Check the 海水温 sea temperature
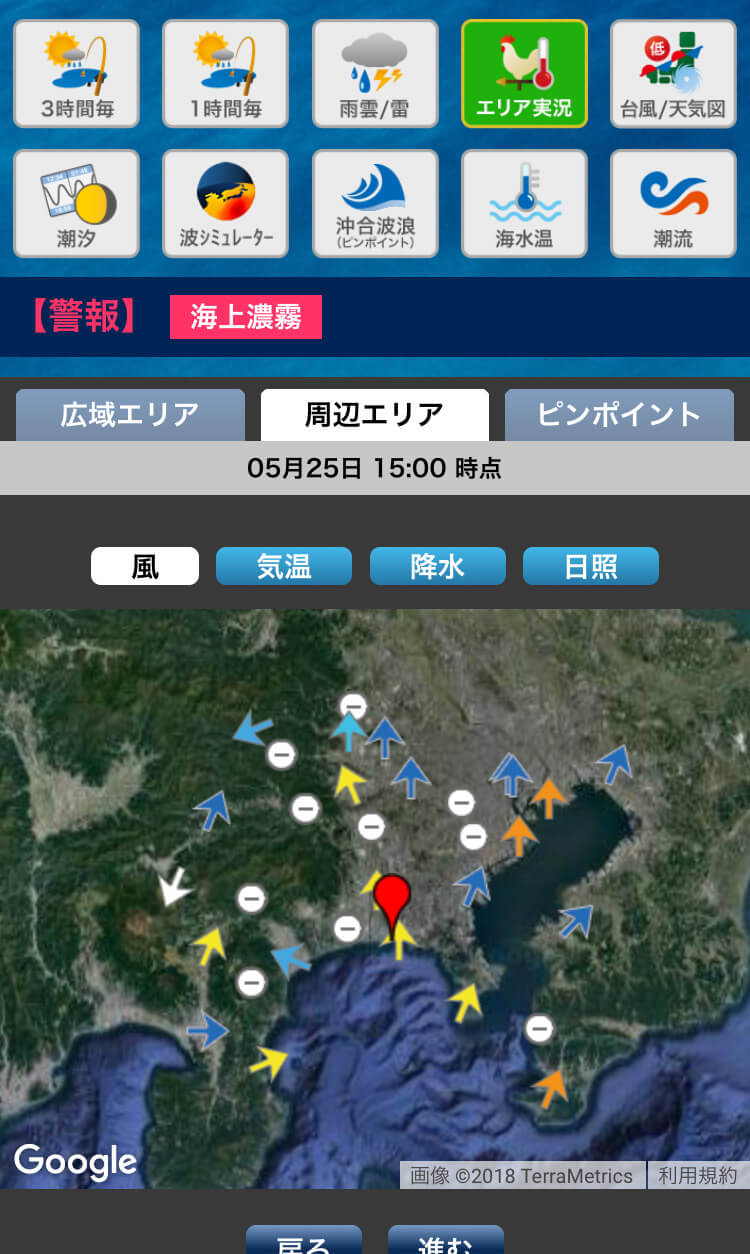The width and height of the screenshot is (750, 1254). pos(524,204)
